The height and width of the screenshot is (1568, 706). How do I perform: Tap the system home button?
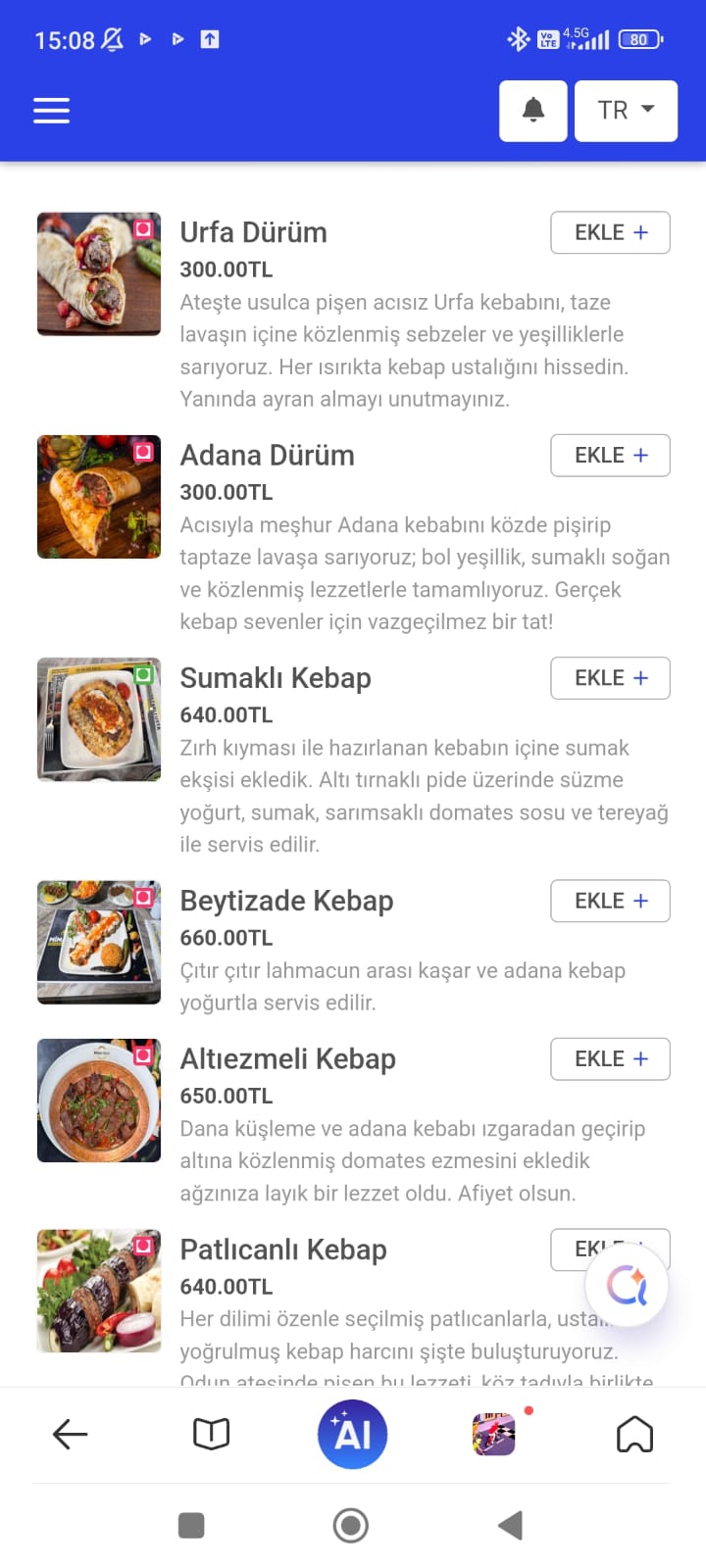[x=351, y=1525]
